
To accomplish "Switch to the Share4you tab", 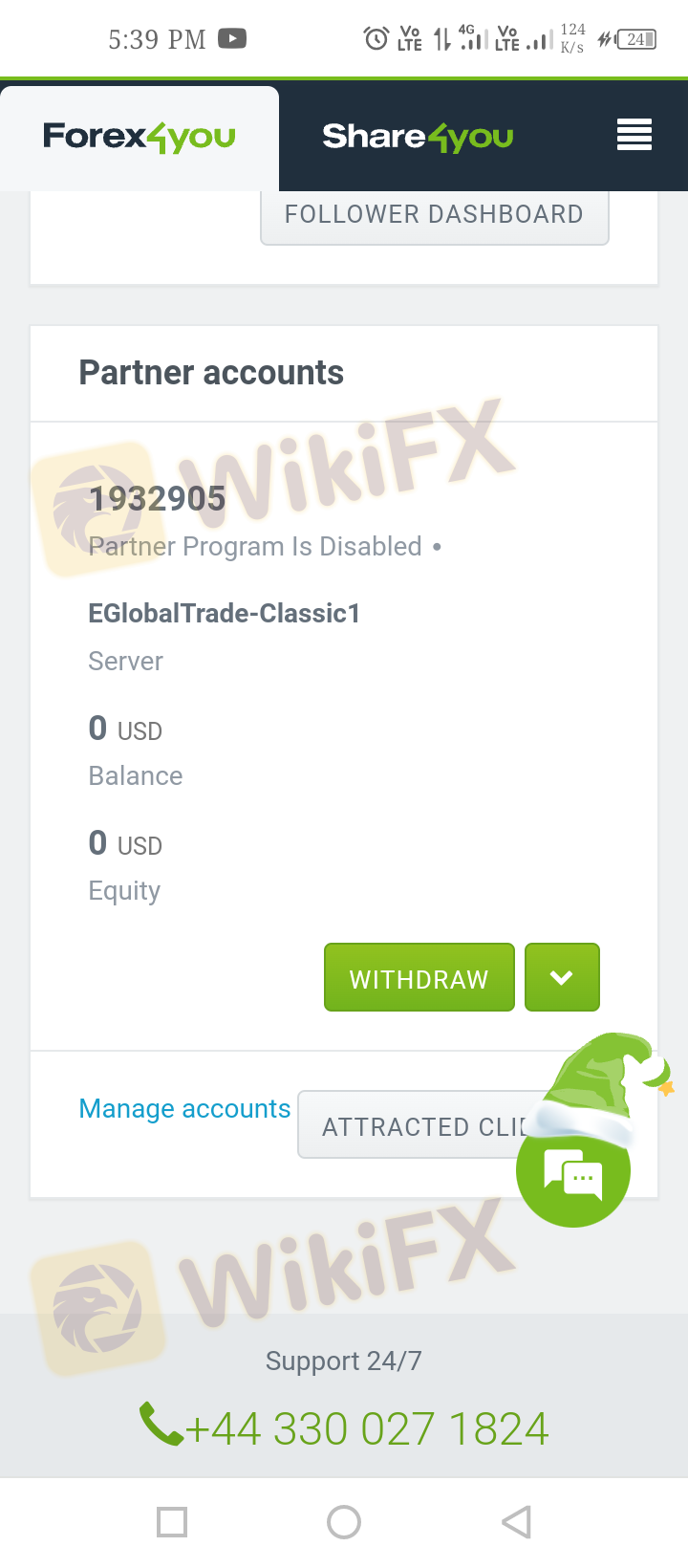I will pos(418,136).
